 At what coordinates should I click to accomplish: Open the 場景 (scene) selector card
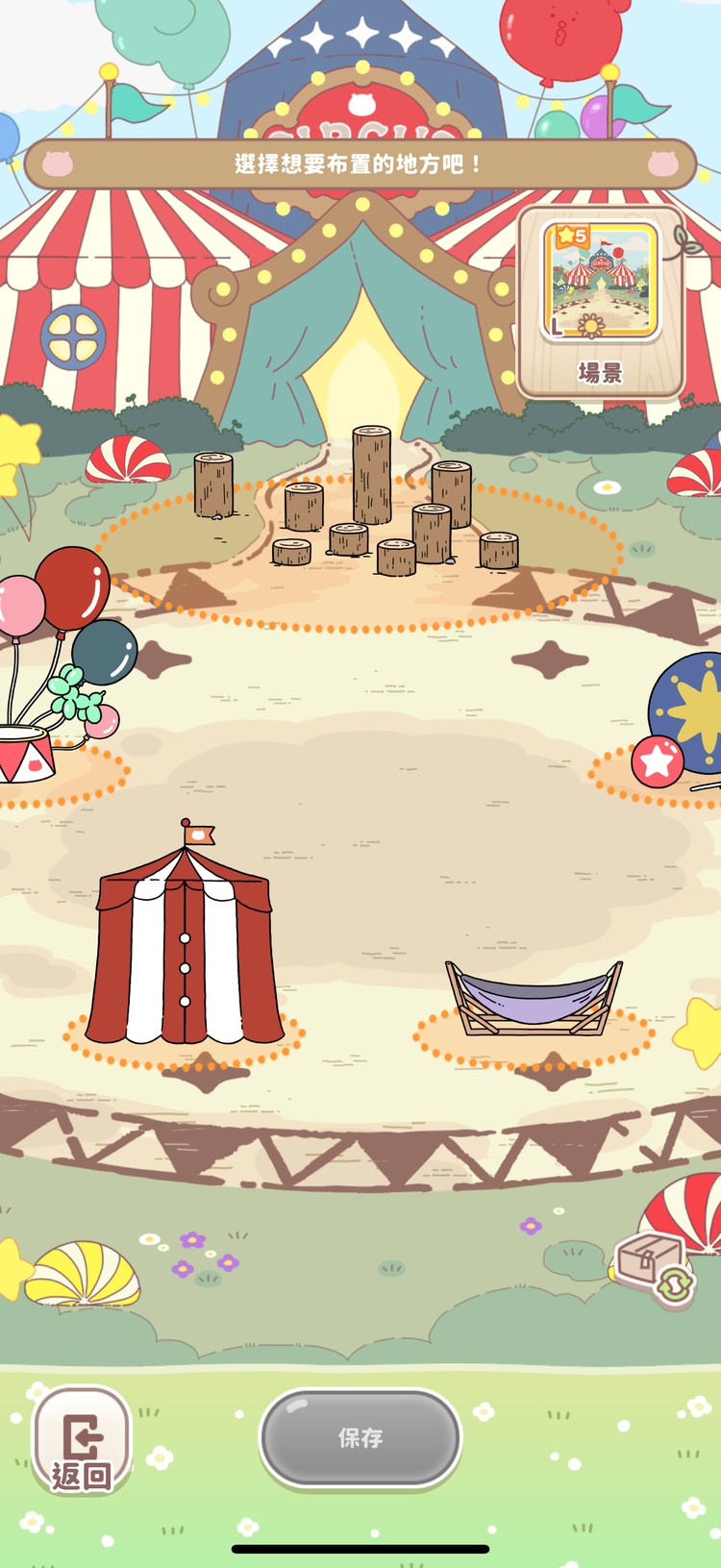601,301
